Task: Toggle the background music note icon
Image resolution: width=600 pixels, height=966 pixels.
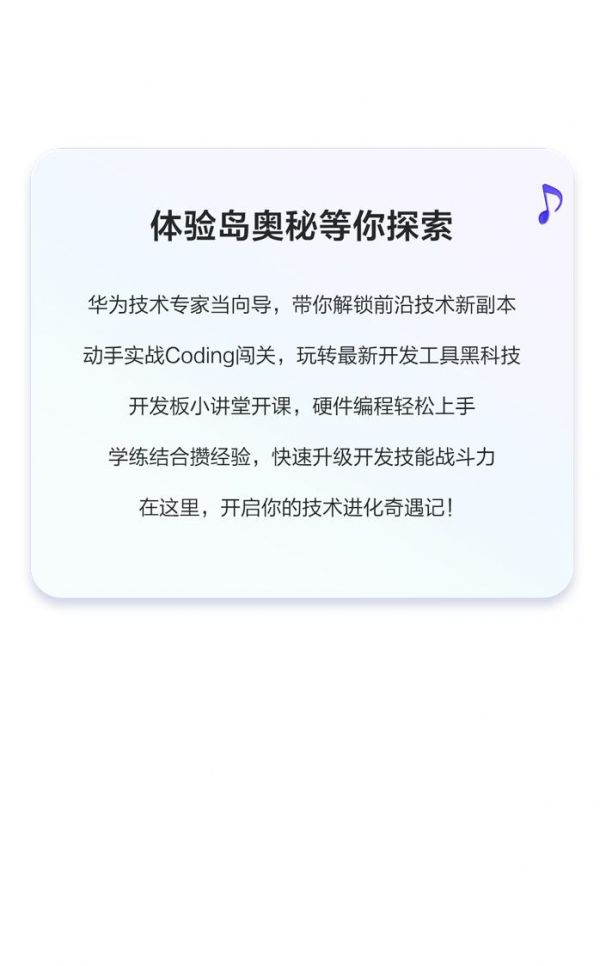Action: (x=549, y=204)
